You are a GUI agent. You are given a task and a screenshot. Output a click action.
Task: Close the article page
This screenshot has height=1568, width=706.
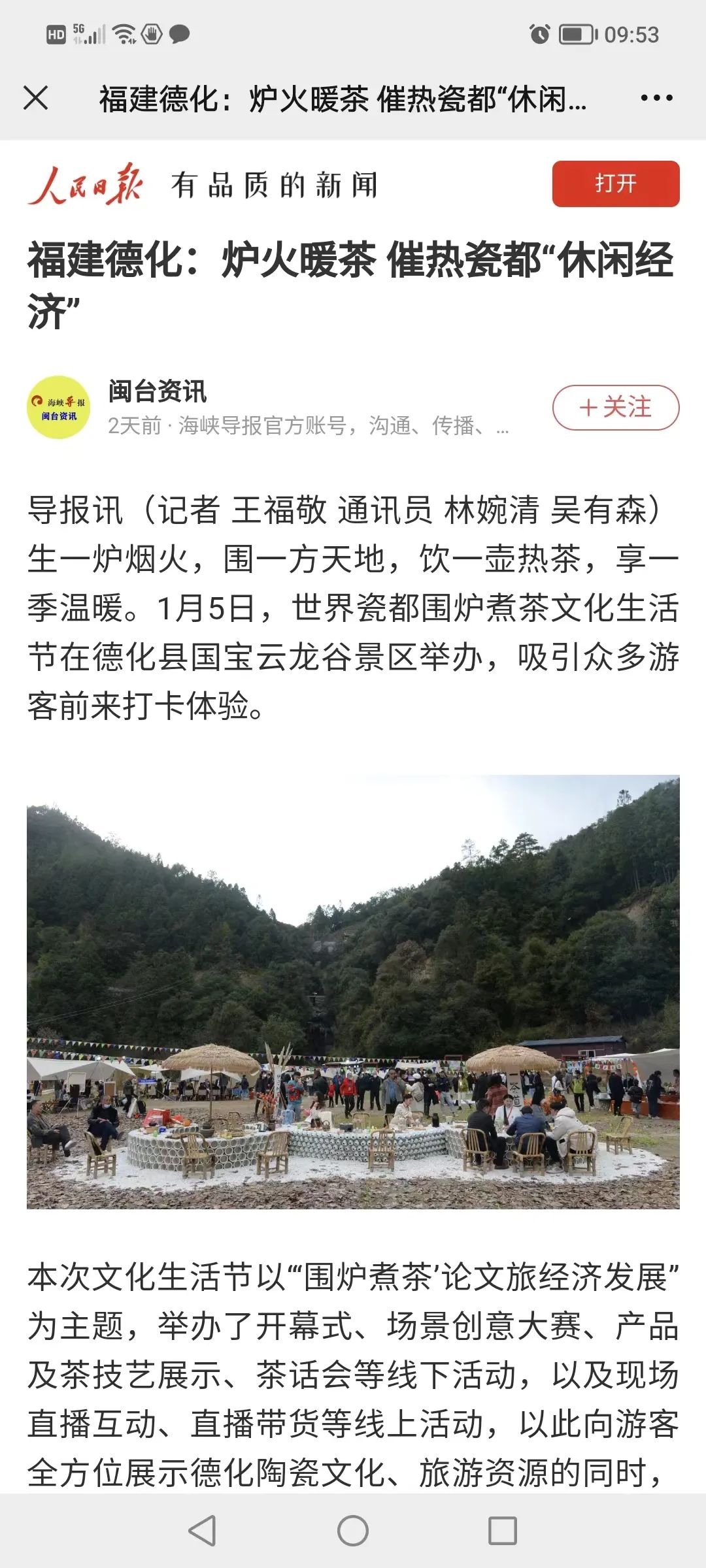36,98
